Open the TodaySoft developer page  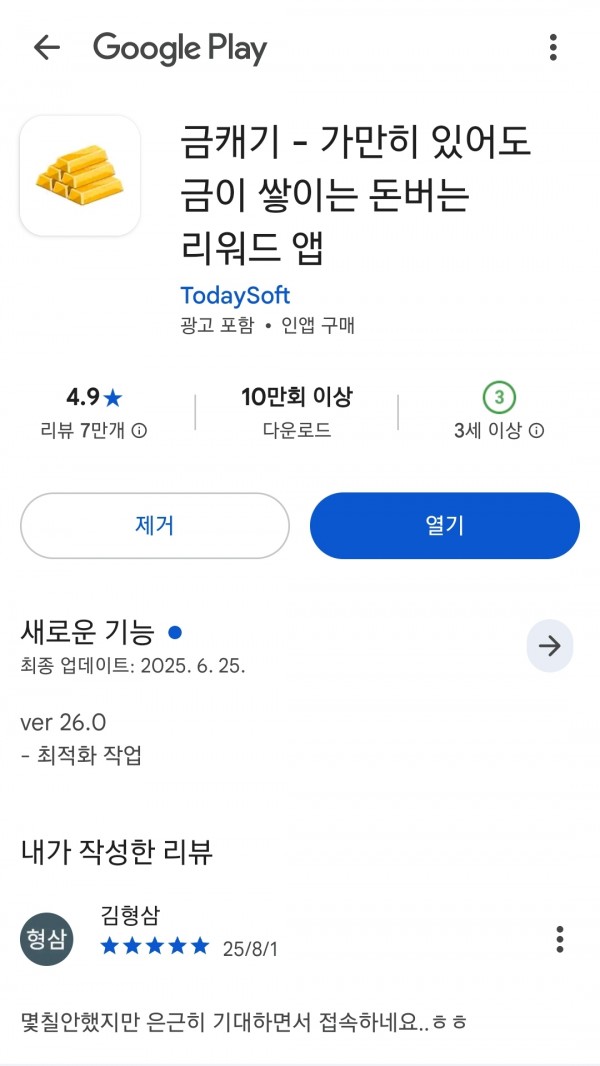[x=235, y=296]
